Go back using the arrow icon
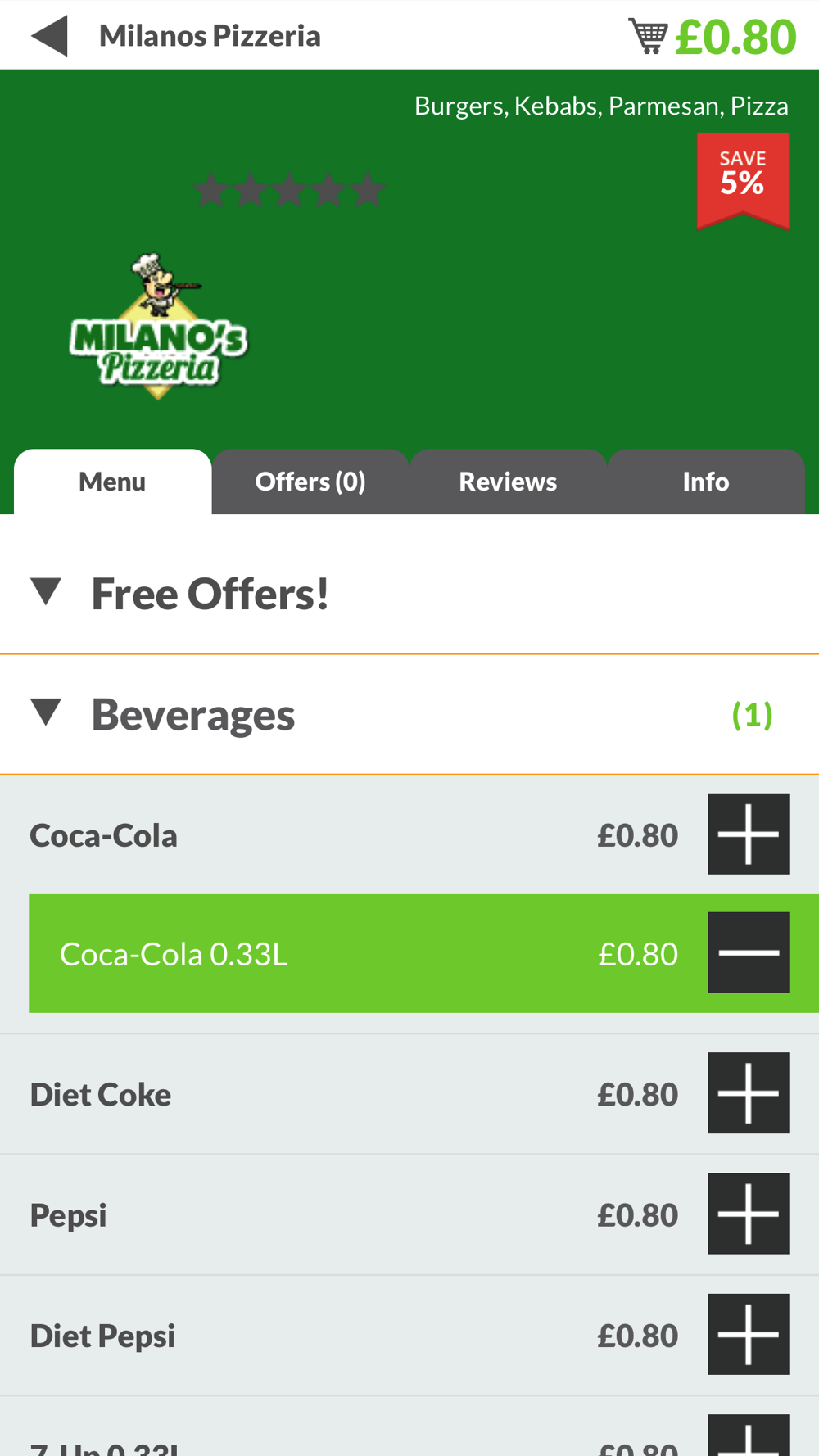This screenshot has height=1456, width=819. pyautogui.click(x=49, y=36)
